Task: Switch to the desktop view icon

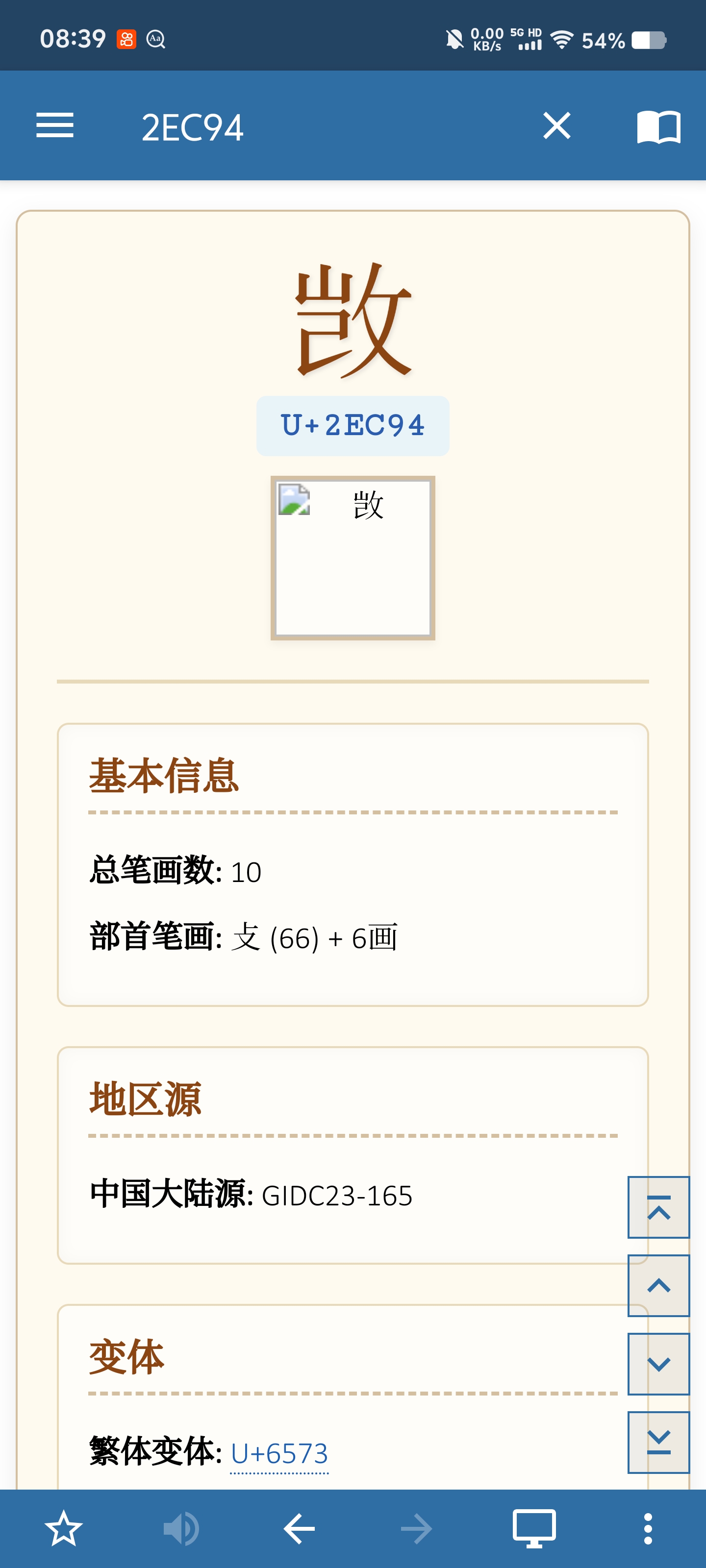Action: (x=533, y=1528)
